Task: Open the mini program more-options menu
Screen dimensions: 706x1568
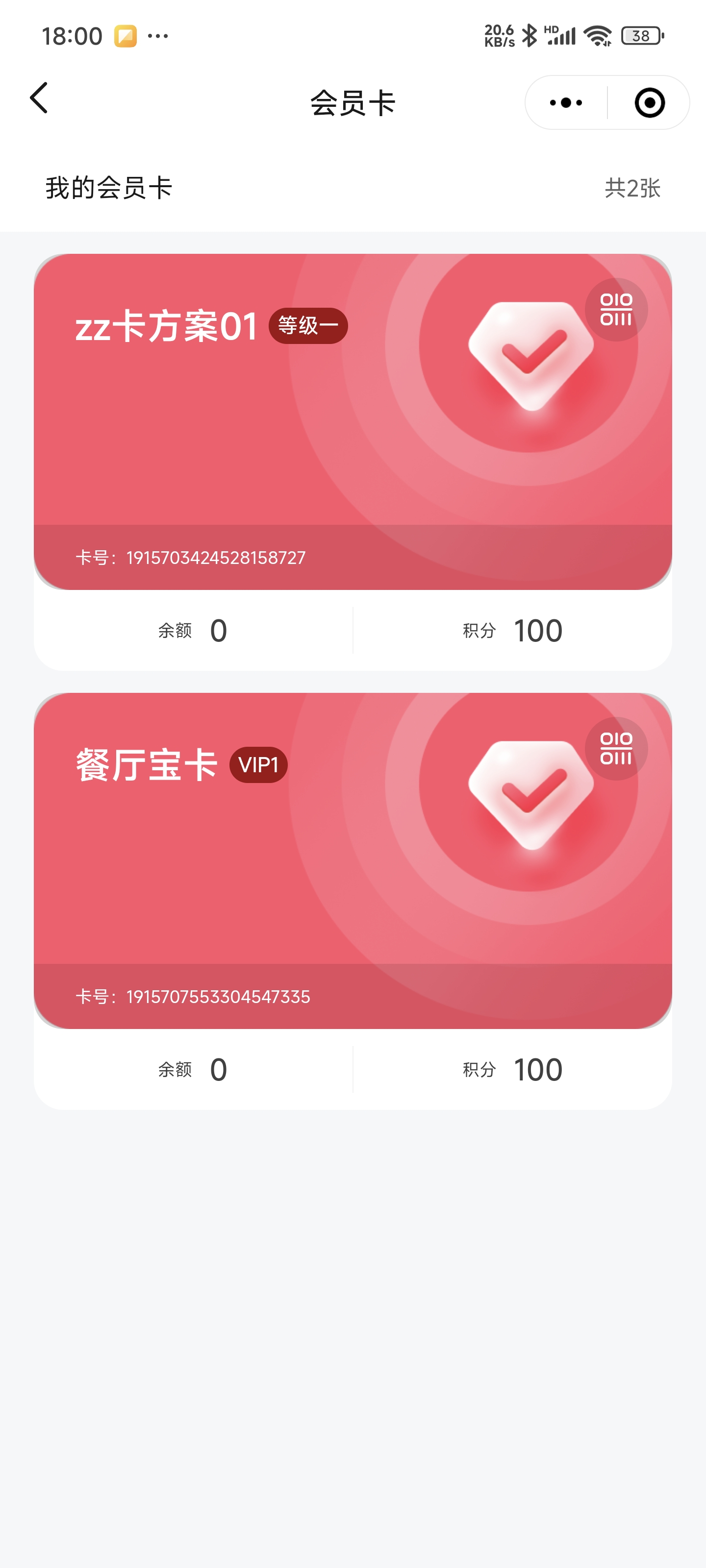Action: pyautogui.click(x=566, y=103)
